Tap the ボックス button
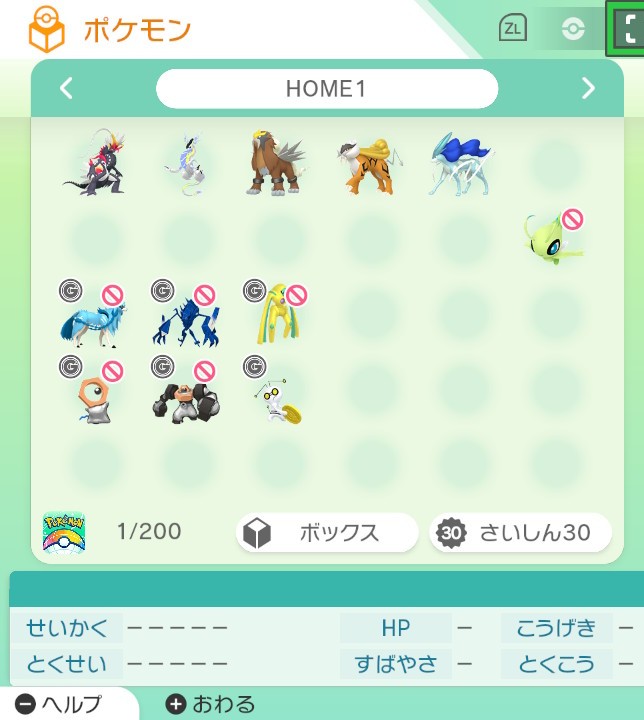The image size is (644, 720). tap(327, 533)
